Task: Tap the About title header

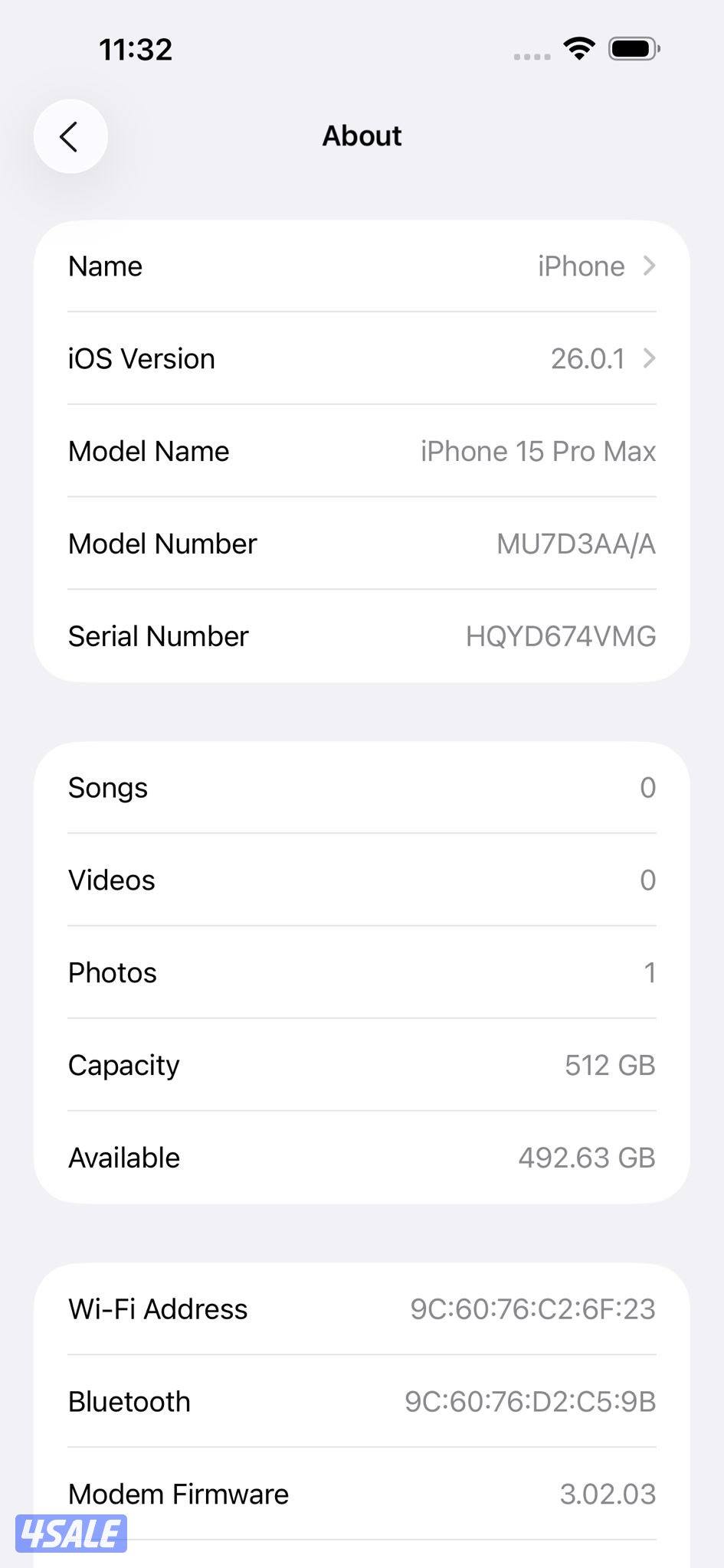Action: coord(362,136)
